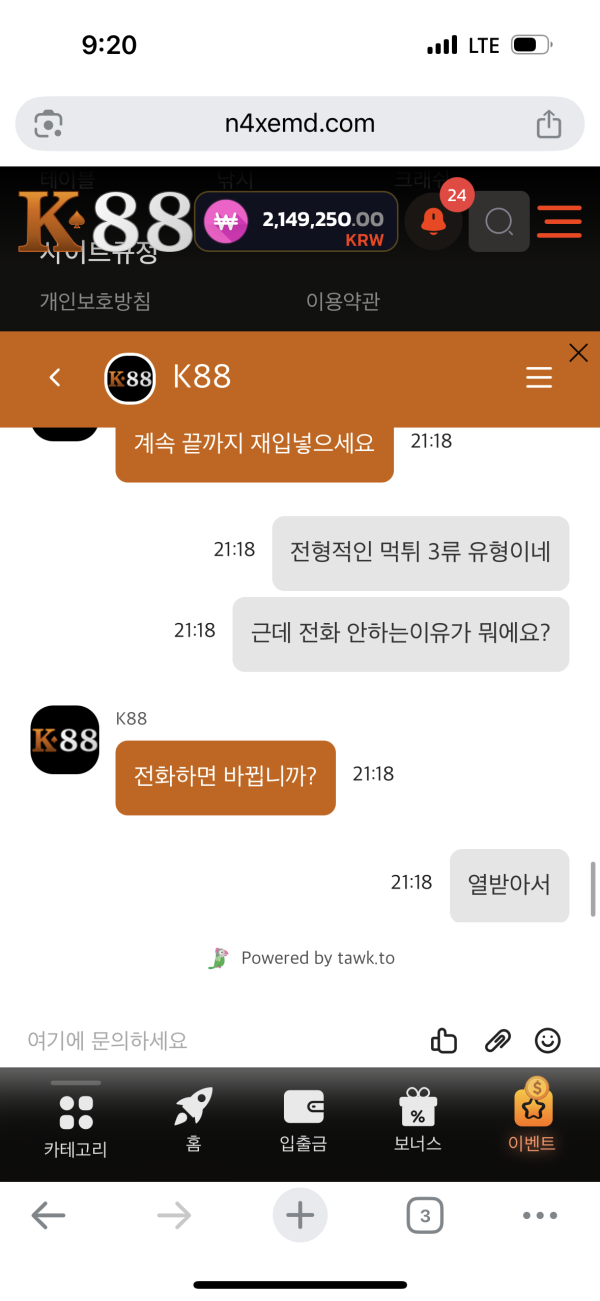Go back in the K88 chat widget
The height and width of the screenshot is (1301, 600).
[55, 377]
